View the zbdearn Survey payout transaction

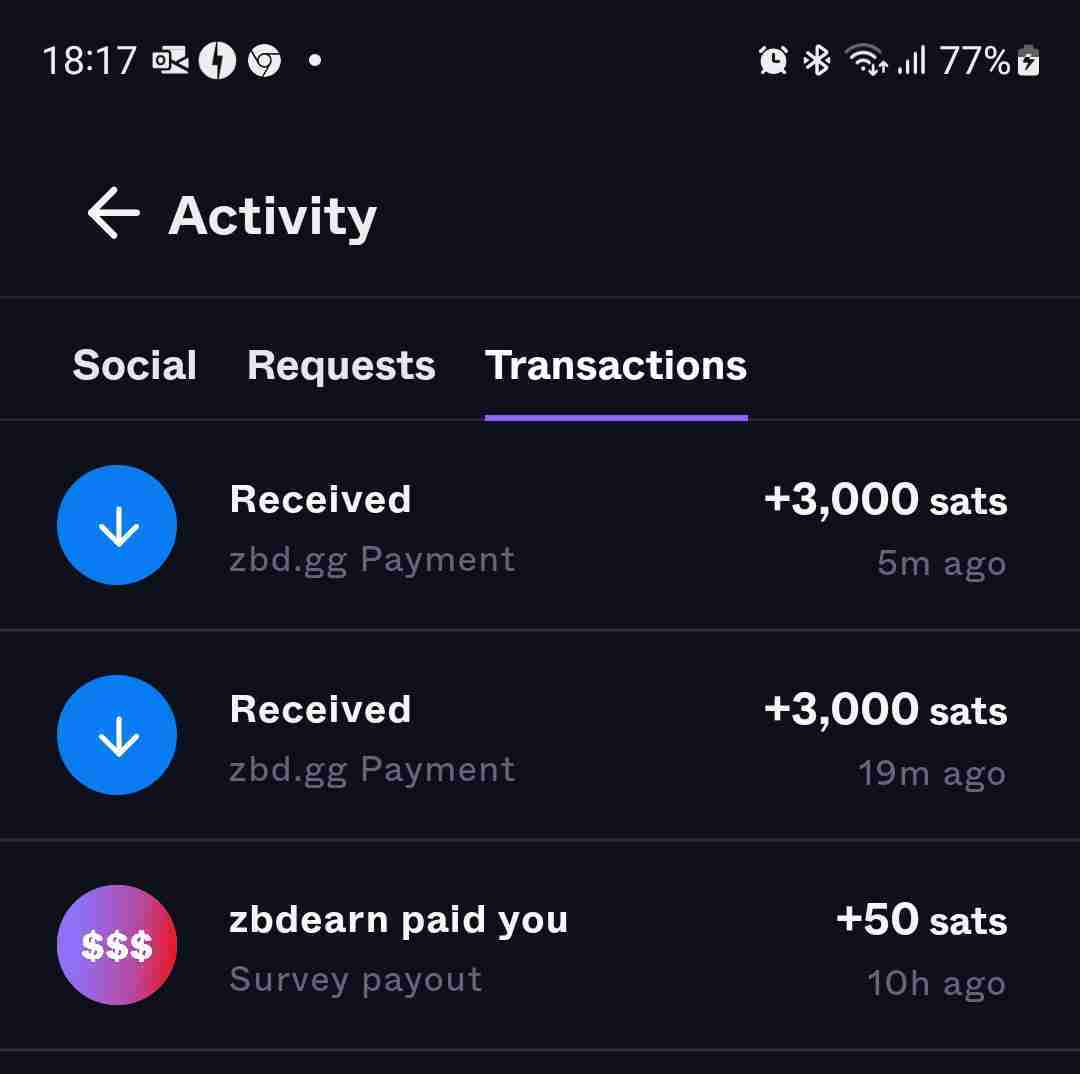point(540,947)
